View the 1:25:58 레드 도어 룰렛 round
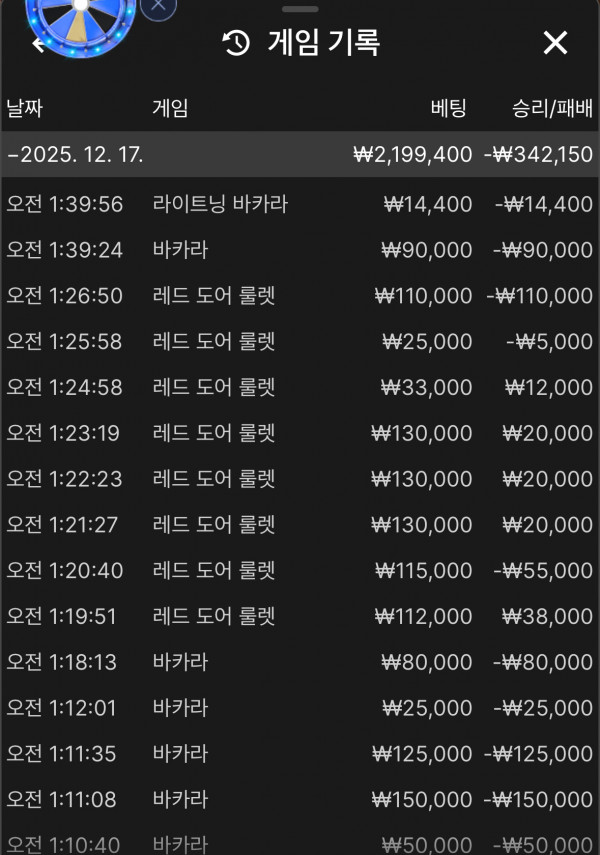This screenshot has height=855, width=600. [x=300, y=342]
